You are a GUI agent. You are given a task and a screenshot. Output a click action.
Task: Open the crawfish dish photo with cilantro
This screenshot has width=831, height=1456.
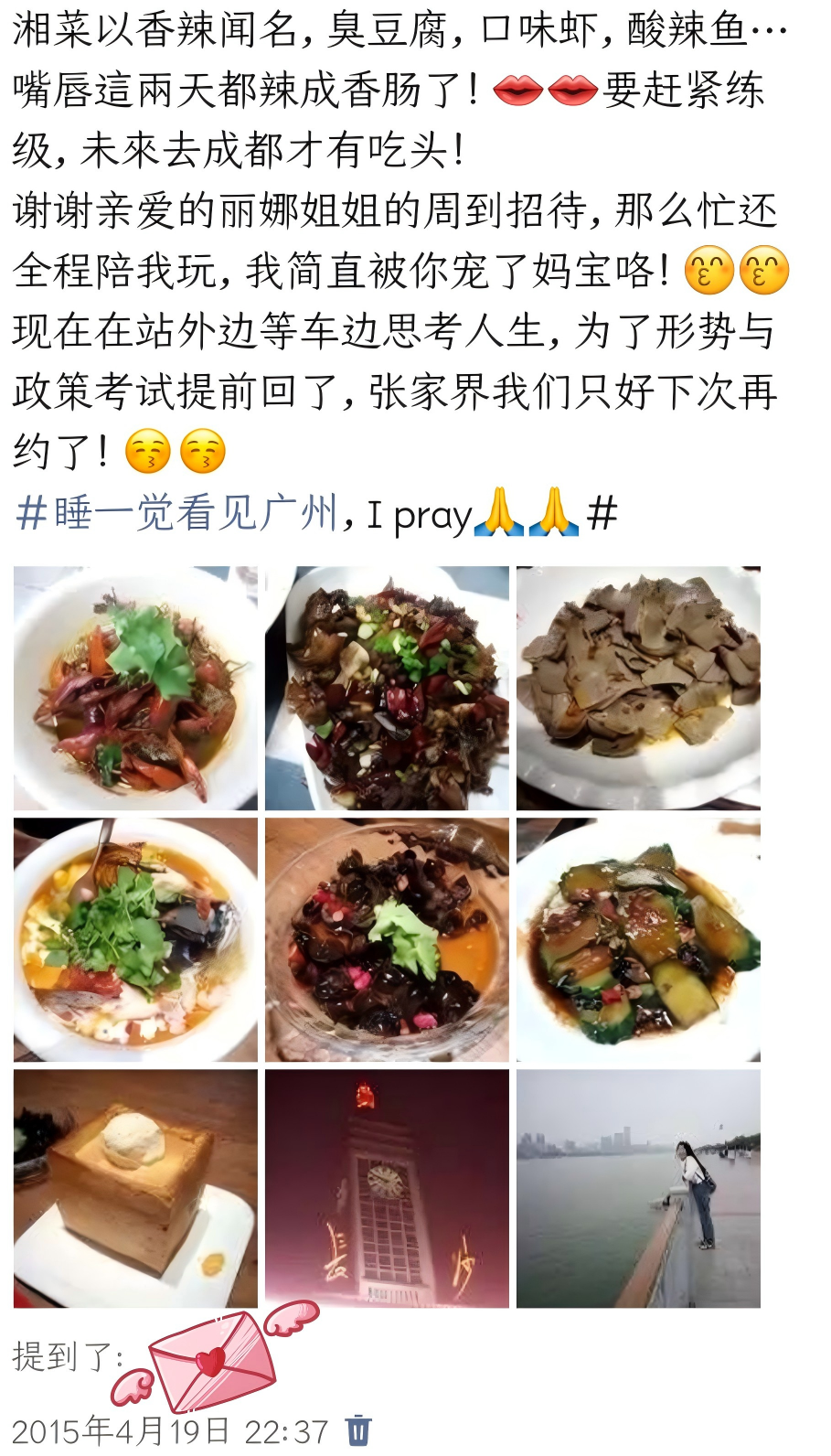[135, 688]
